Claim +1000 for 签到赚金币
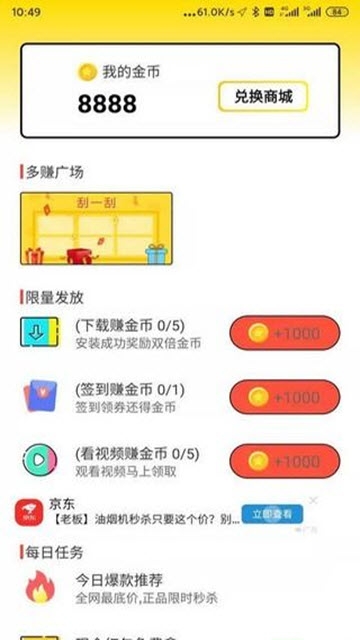 (284, 397)
